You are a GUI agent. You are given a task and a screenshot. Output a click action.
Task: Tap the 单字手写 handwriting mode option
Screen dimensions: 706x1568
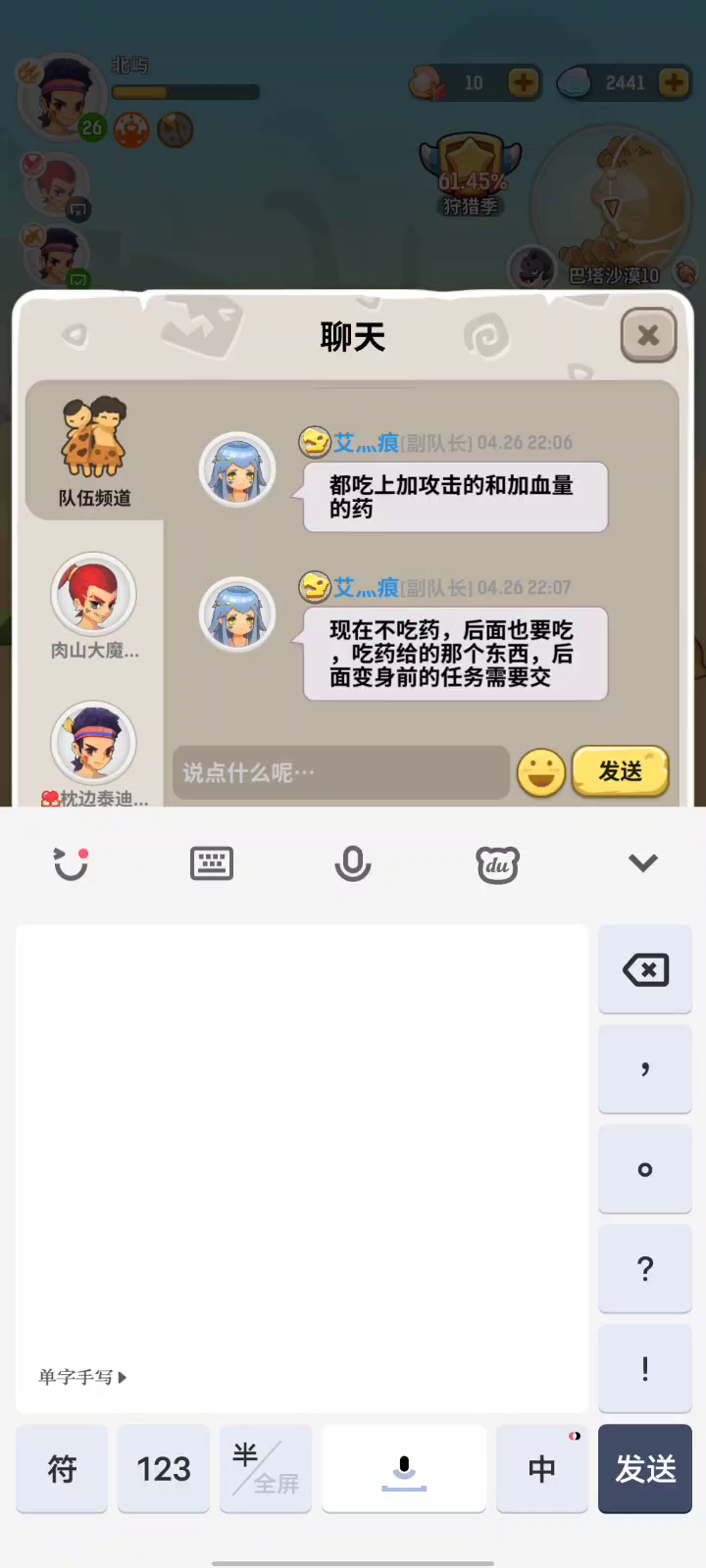click(x=82, y=1377)
